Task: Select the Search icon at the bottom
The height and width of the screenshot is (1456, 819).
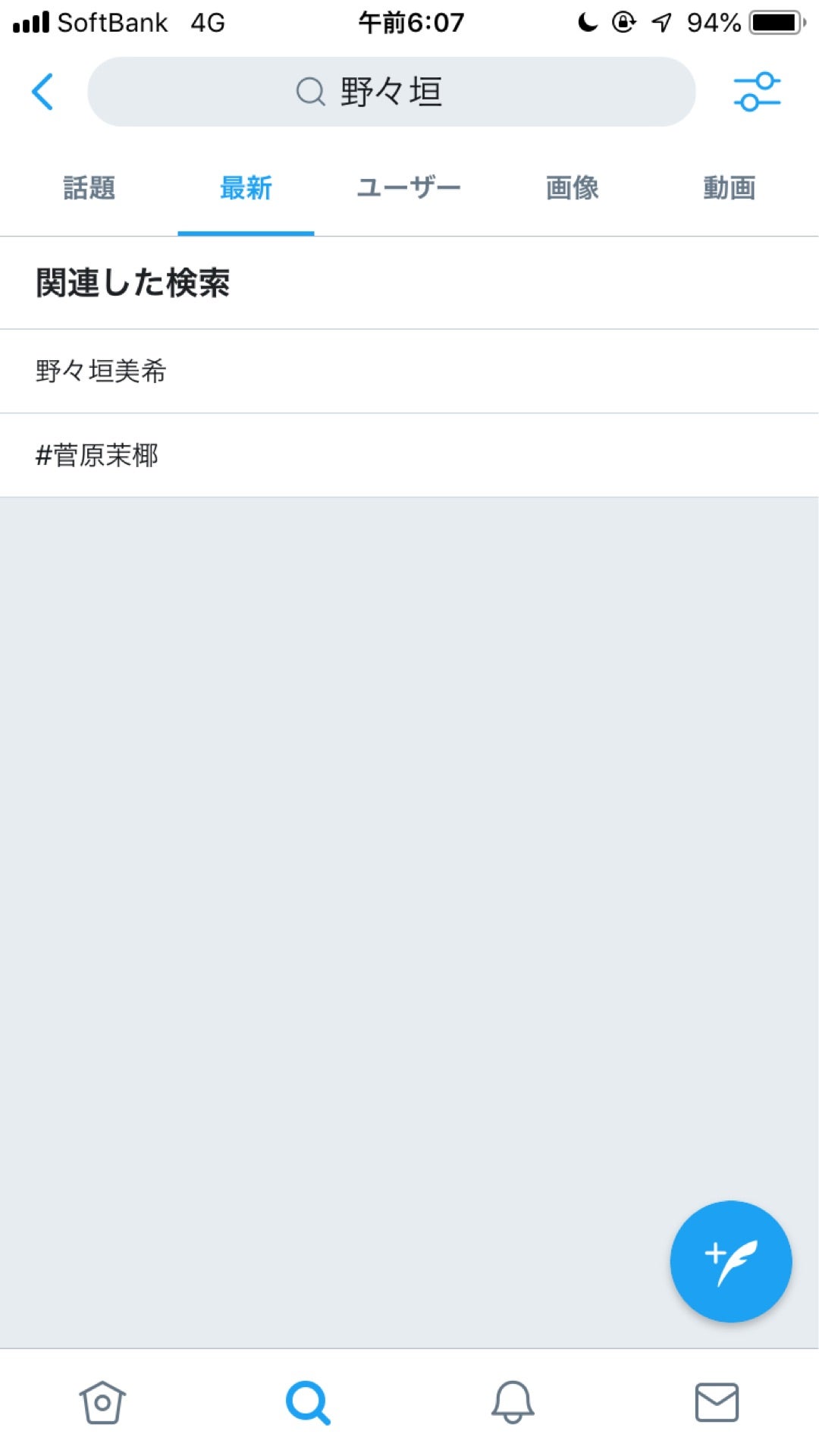Action: click(x=307, y=1401)
